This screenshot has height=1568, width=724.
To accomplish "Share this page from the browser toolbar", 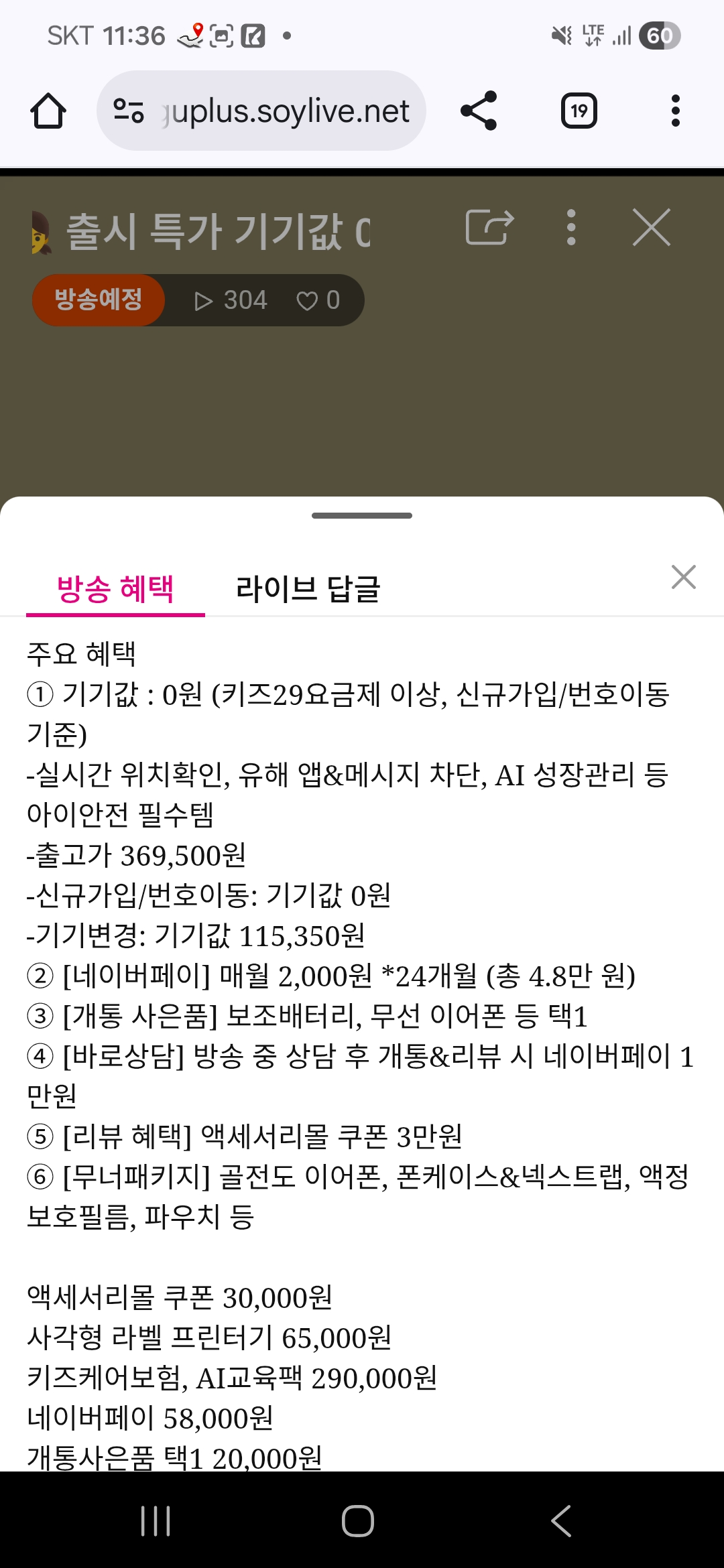I will (479, 111).
